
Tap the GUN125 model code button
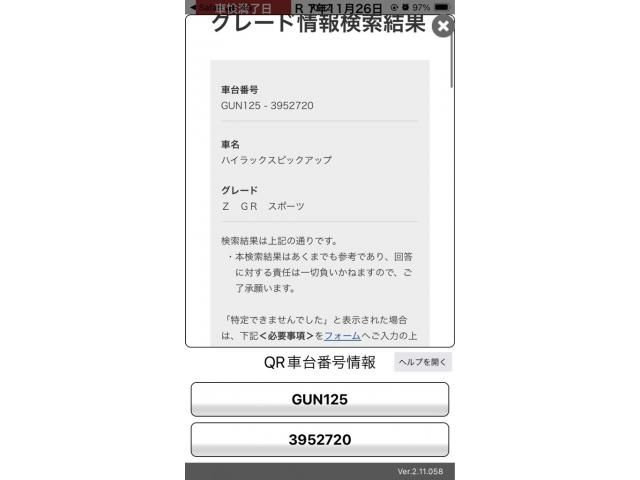(x=319, y=399)
